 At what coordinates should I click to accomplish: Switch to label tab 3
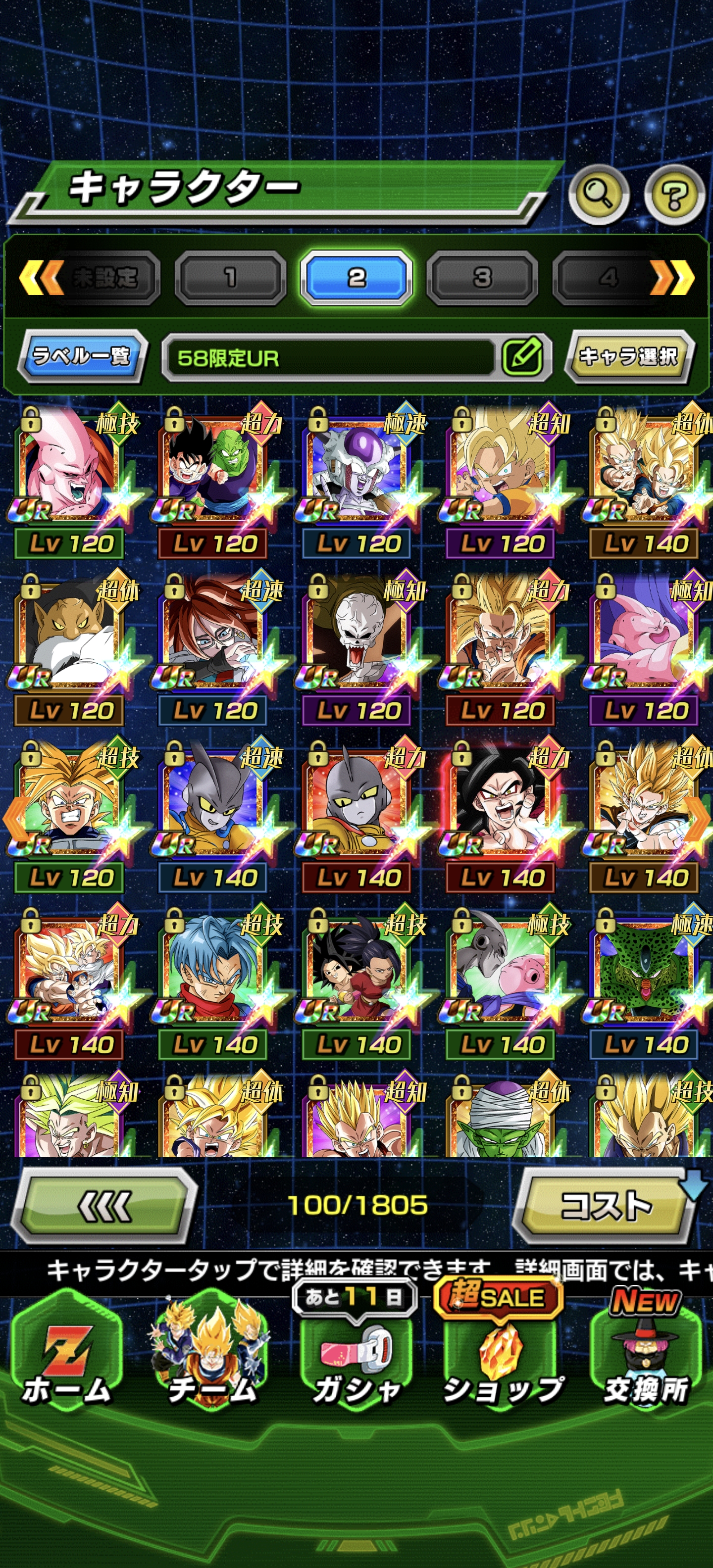[x=482, y=278]
